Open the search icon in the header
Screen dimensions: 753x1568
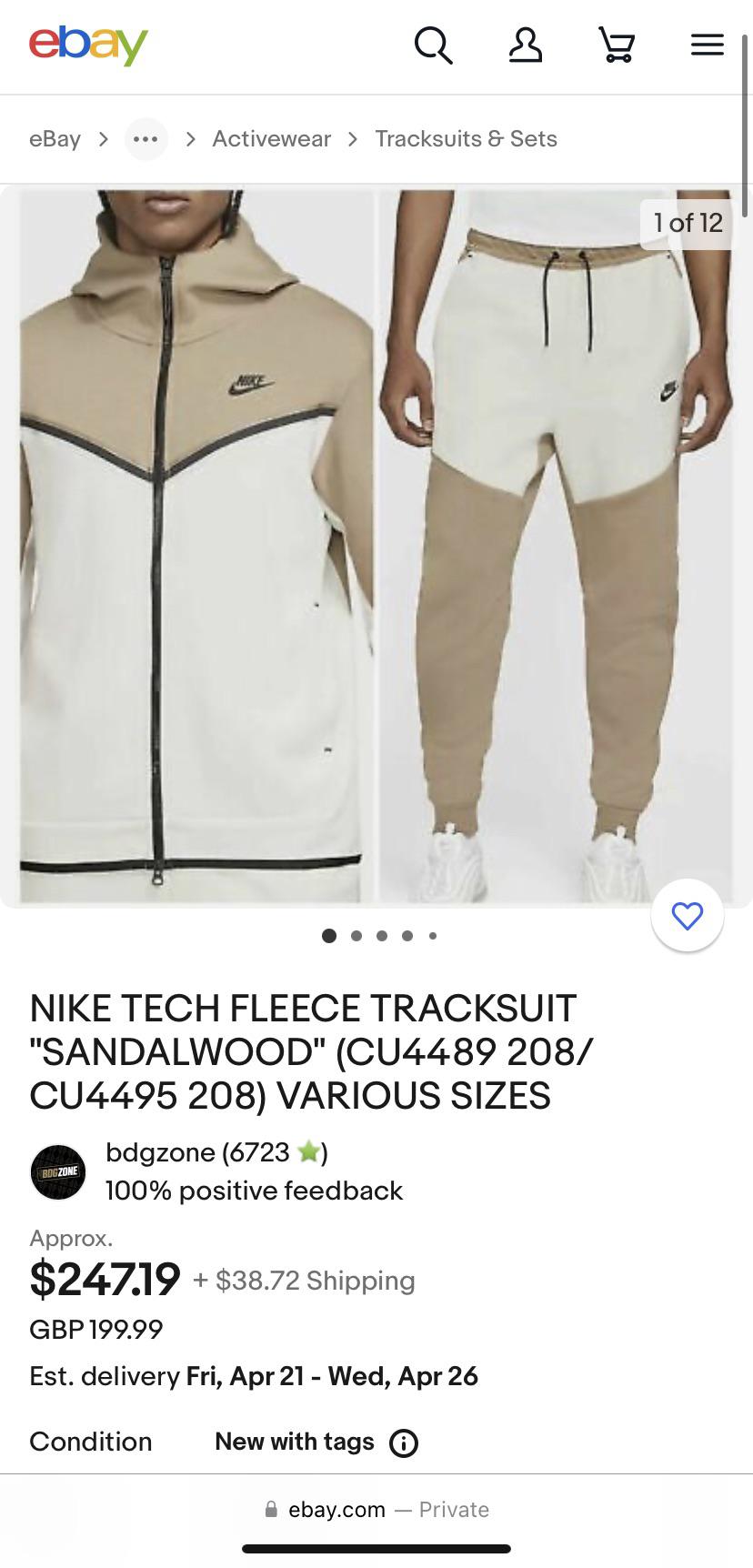click(x=434, y=46)
